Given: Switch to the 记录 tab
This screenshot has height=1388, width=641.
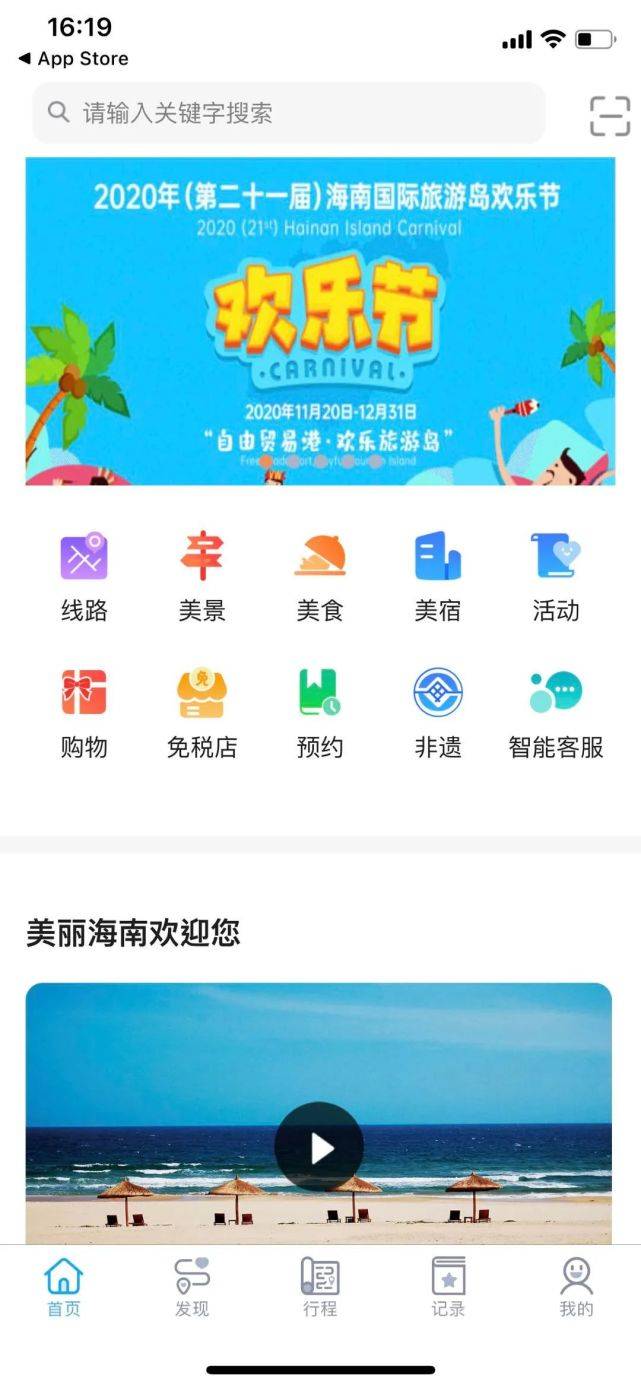Looking at the screenshot, I should point(448,1287).
